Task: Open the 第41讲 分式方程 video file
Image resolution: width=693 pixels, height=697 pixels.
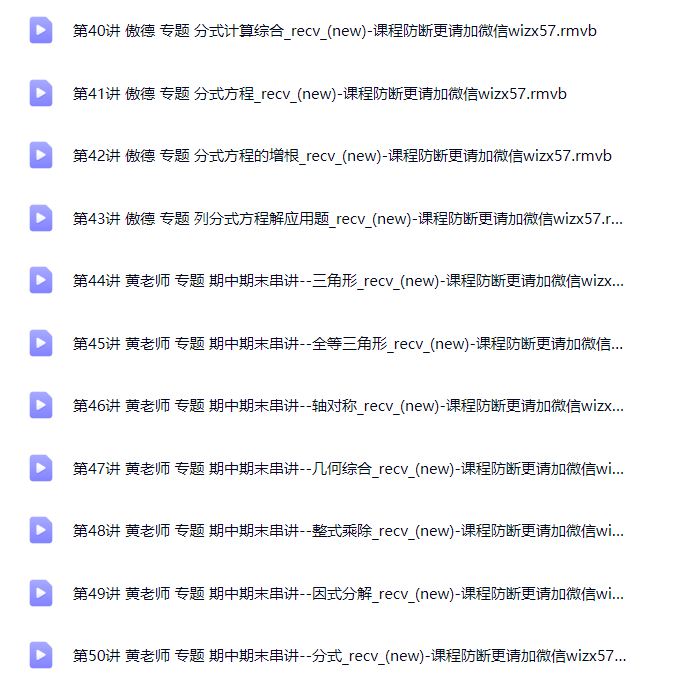Action: [x=320, y=94]
